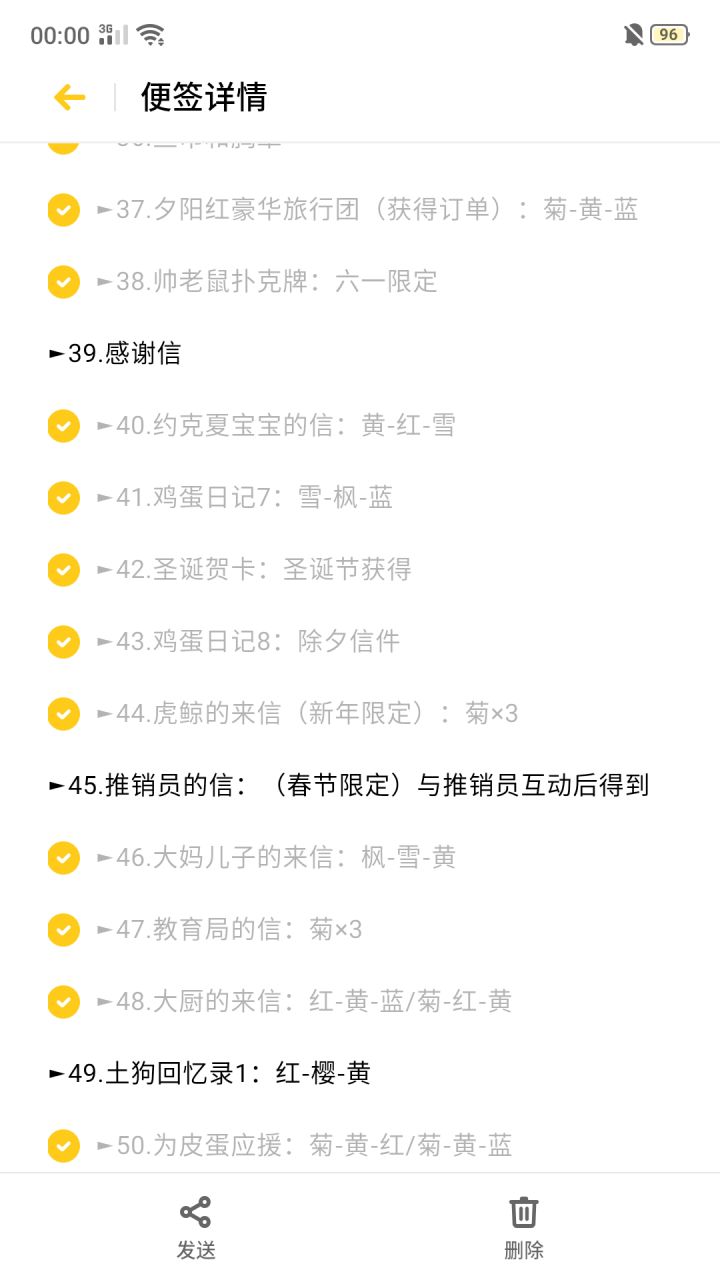Uncheck item 47 教育局的信
Viewport: 720px width, 1280px height.
[63, 930]
